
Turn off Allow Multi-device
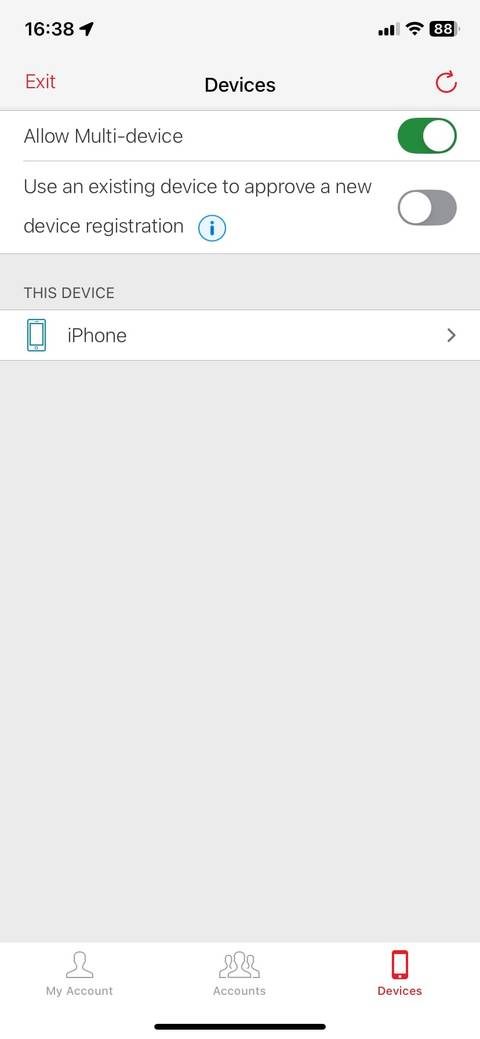(x=427, y=136)
